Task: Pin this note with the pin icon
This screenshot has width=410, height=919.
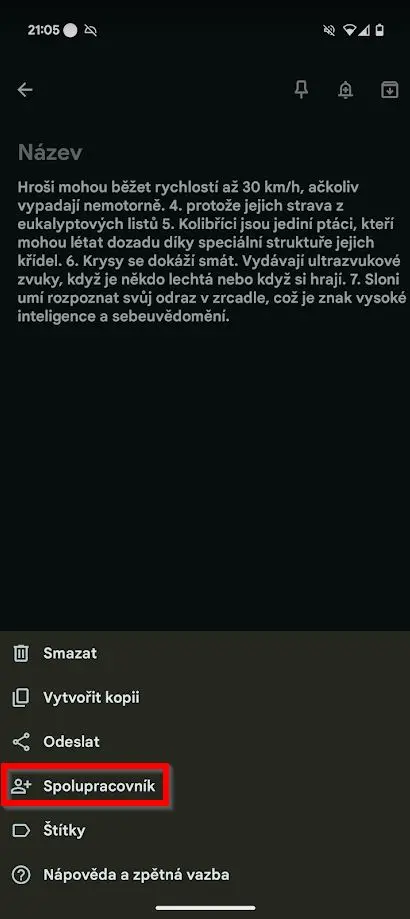Action: point(301,90)
